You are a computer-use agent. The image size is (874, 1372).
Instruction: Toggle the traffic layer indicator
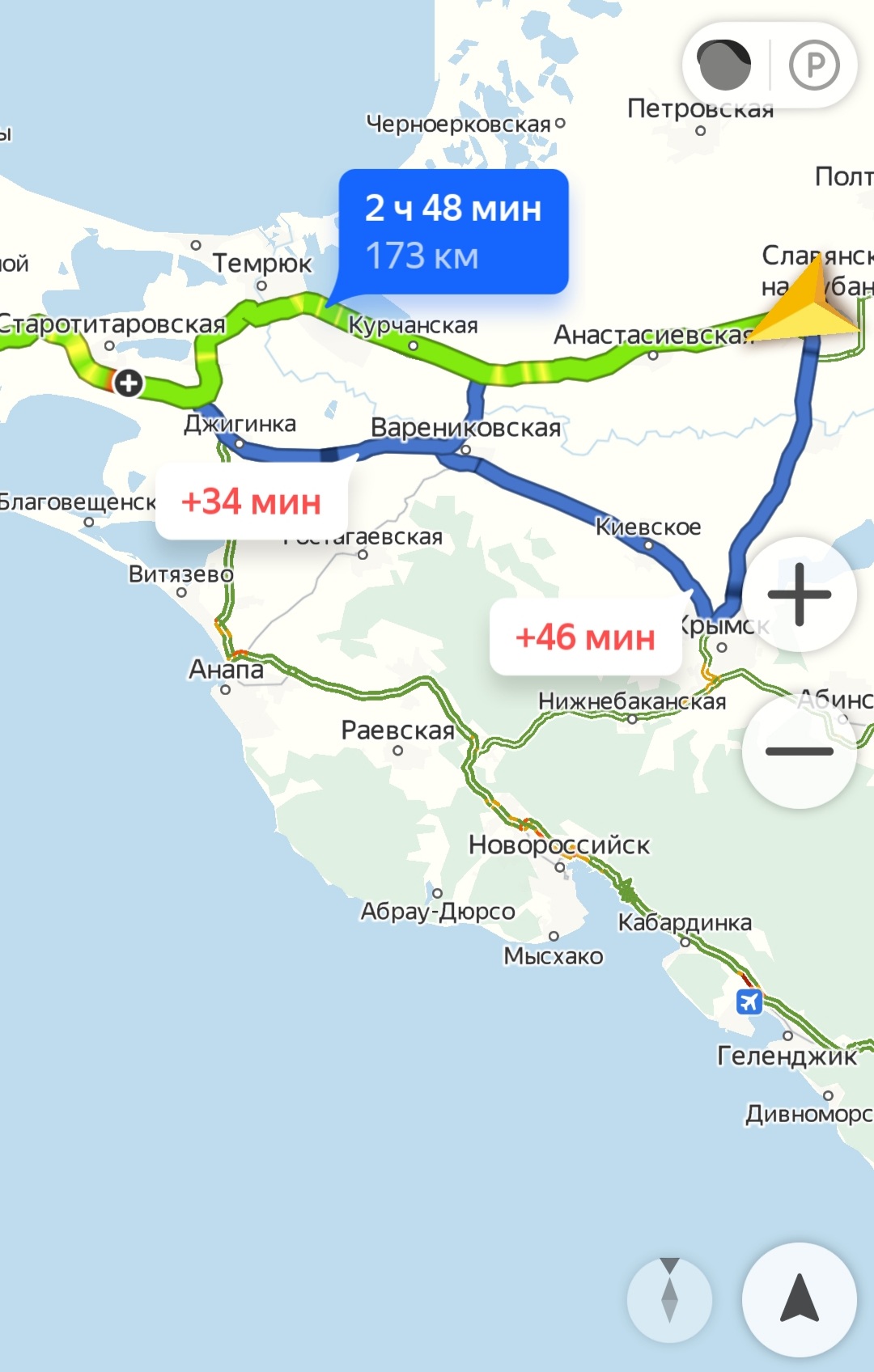(724, 65)
